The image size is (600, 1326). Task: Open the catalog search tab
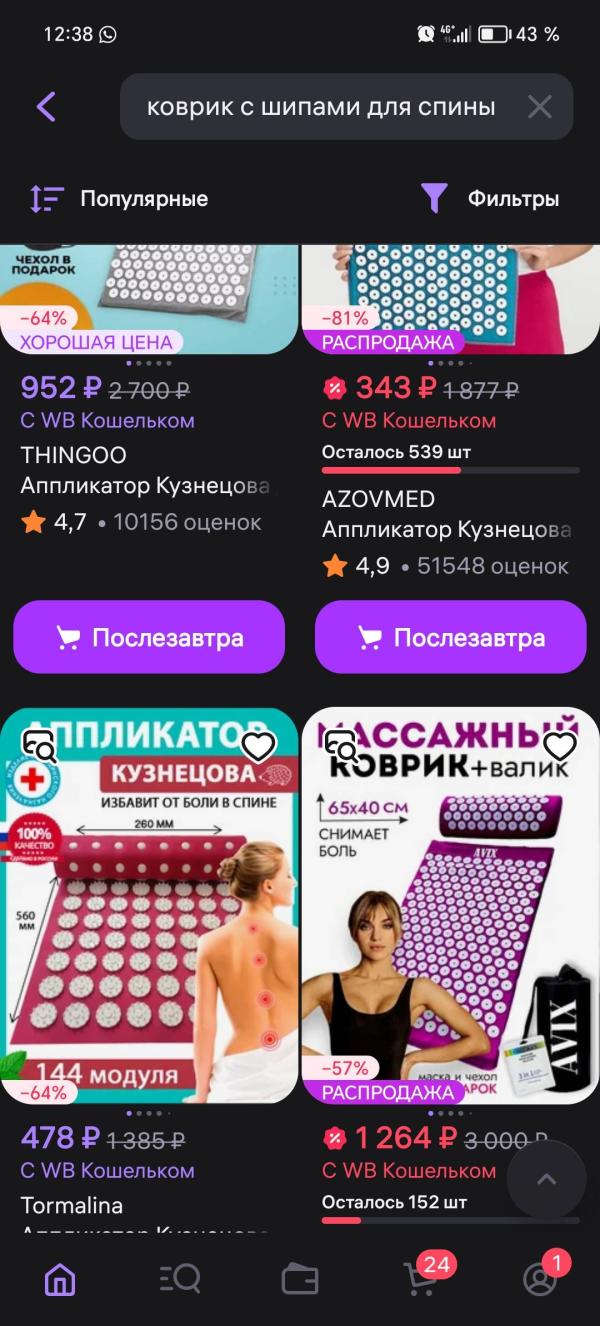point(180,1278)
